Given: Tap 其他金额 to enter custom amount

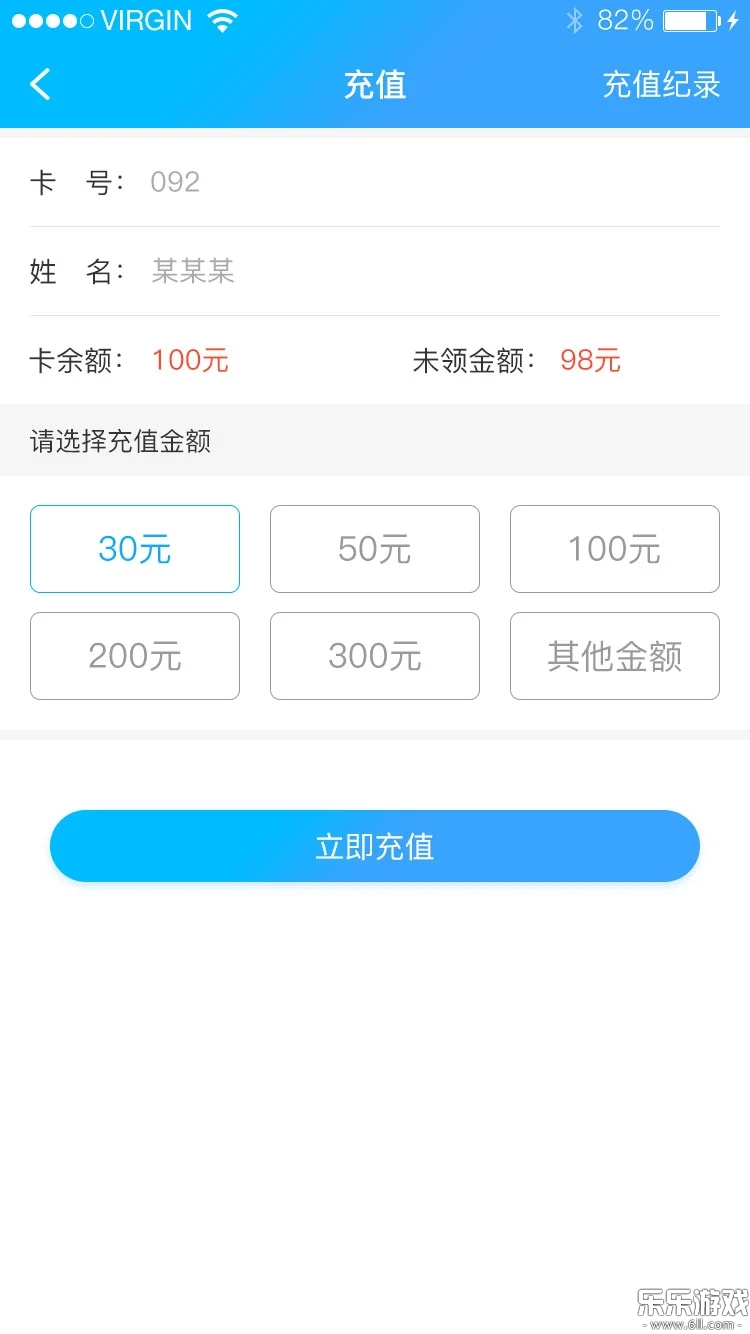Looking at the screenshot, I should [615, 656].
